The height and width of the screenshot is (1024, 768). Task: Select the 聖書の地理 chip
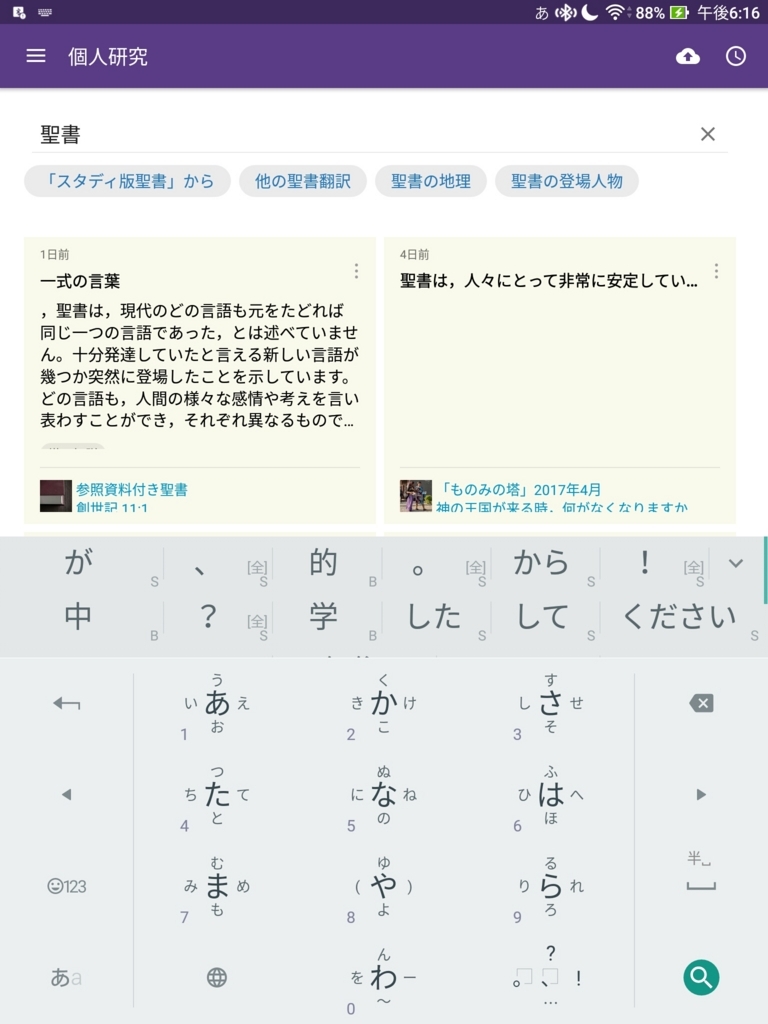431,181
